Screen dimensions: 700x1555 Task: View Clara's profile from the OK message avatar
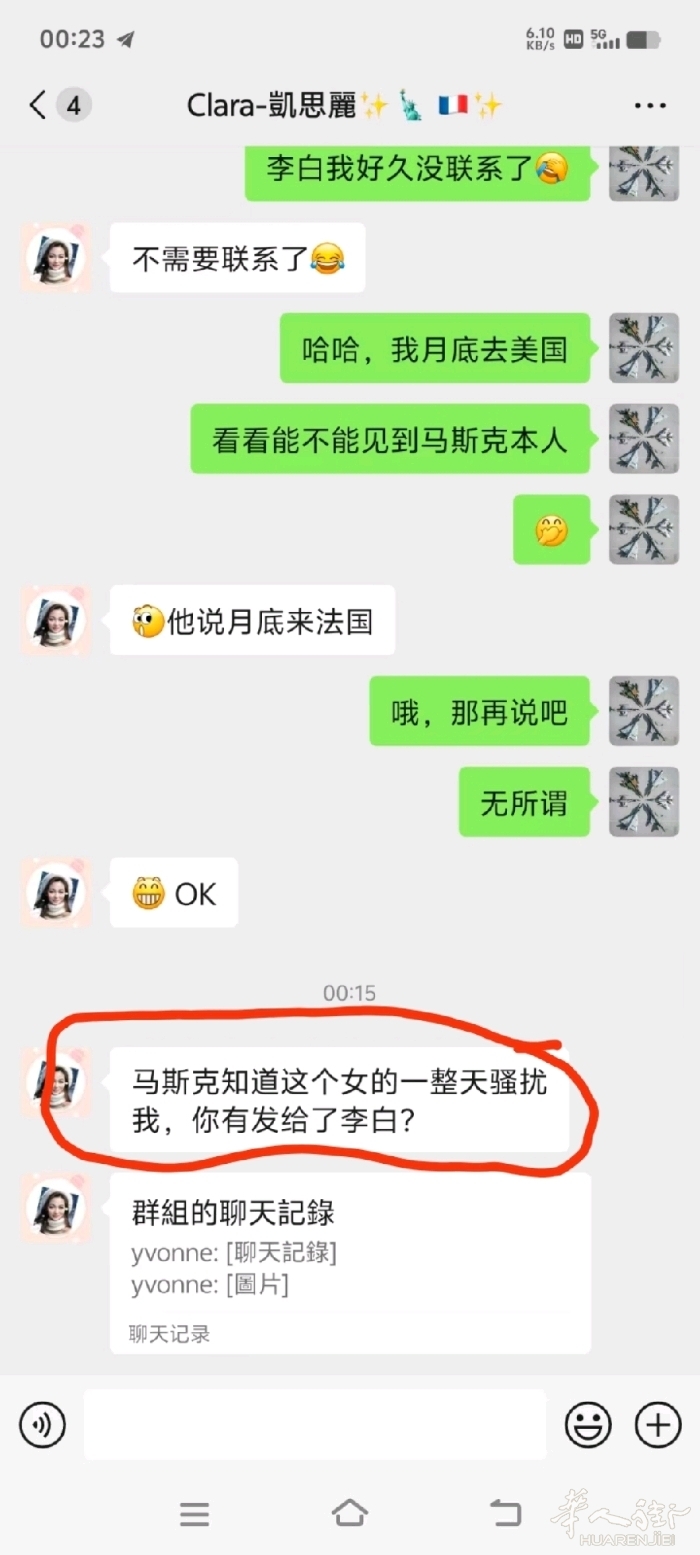click(56, 892)
